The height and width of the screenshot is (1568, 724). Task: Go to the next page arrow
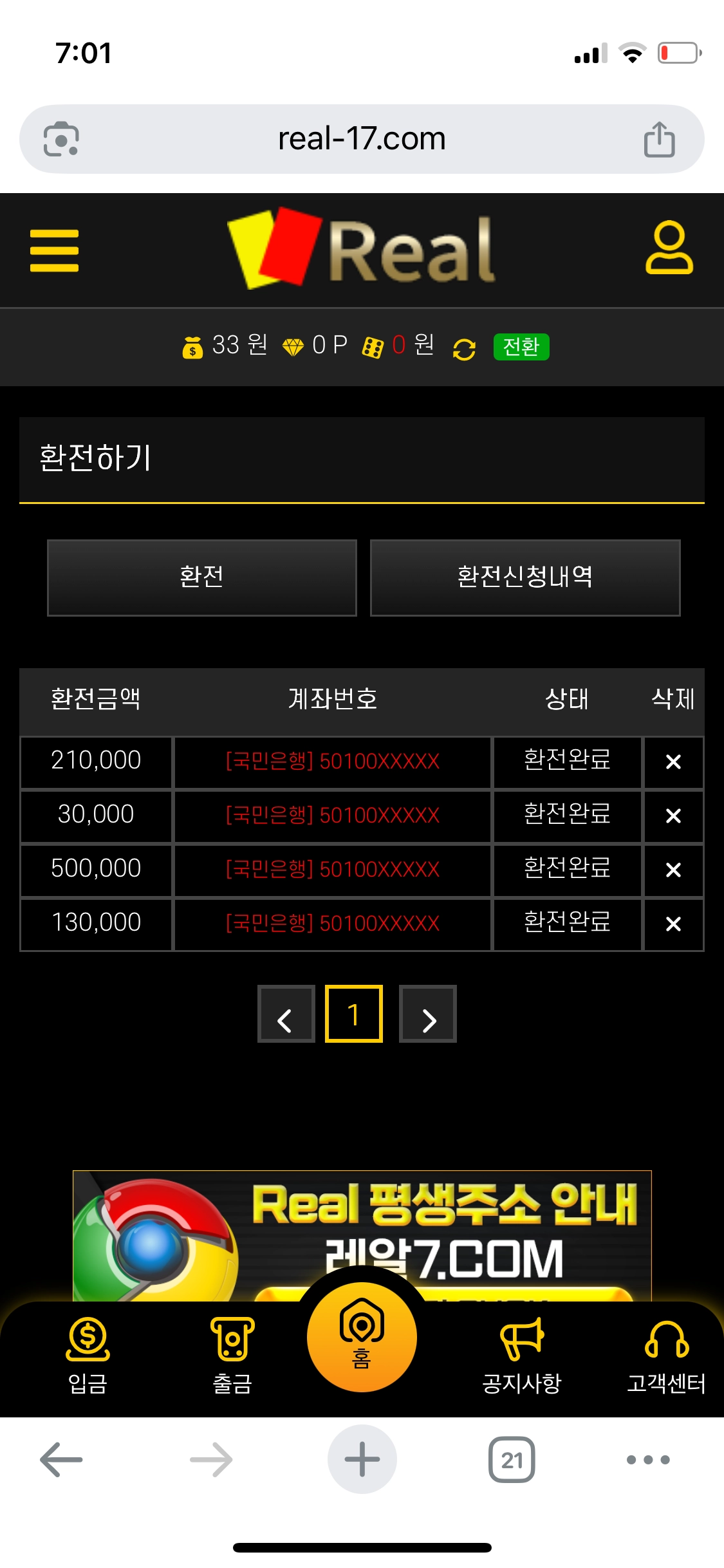428,1014
